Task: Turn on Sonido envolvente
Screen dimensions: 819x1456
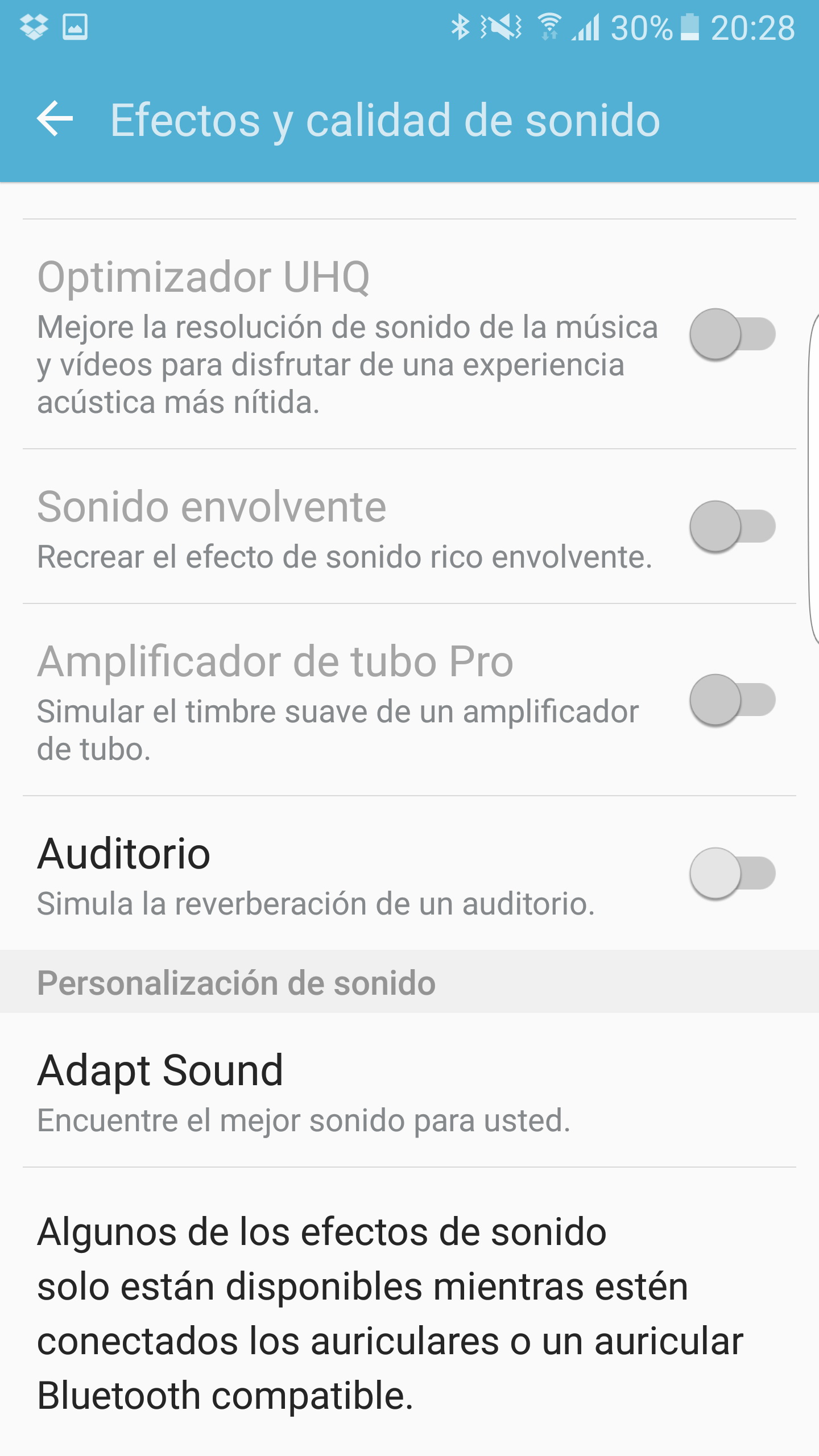Action: pyautogui.click(x=732, y=526)
